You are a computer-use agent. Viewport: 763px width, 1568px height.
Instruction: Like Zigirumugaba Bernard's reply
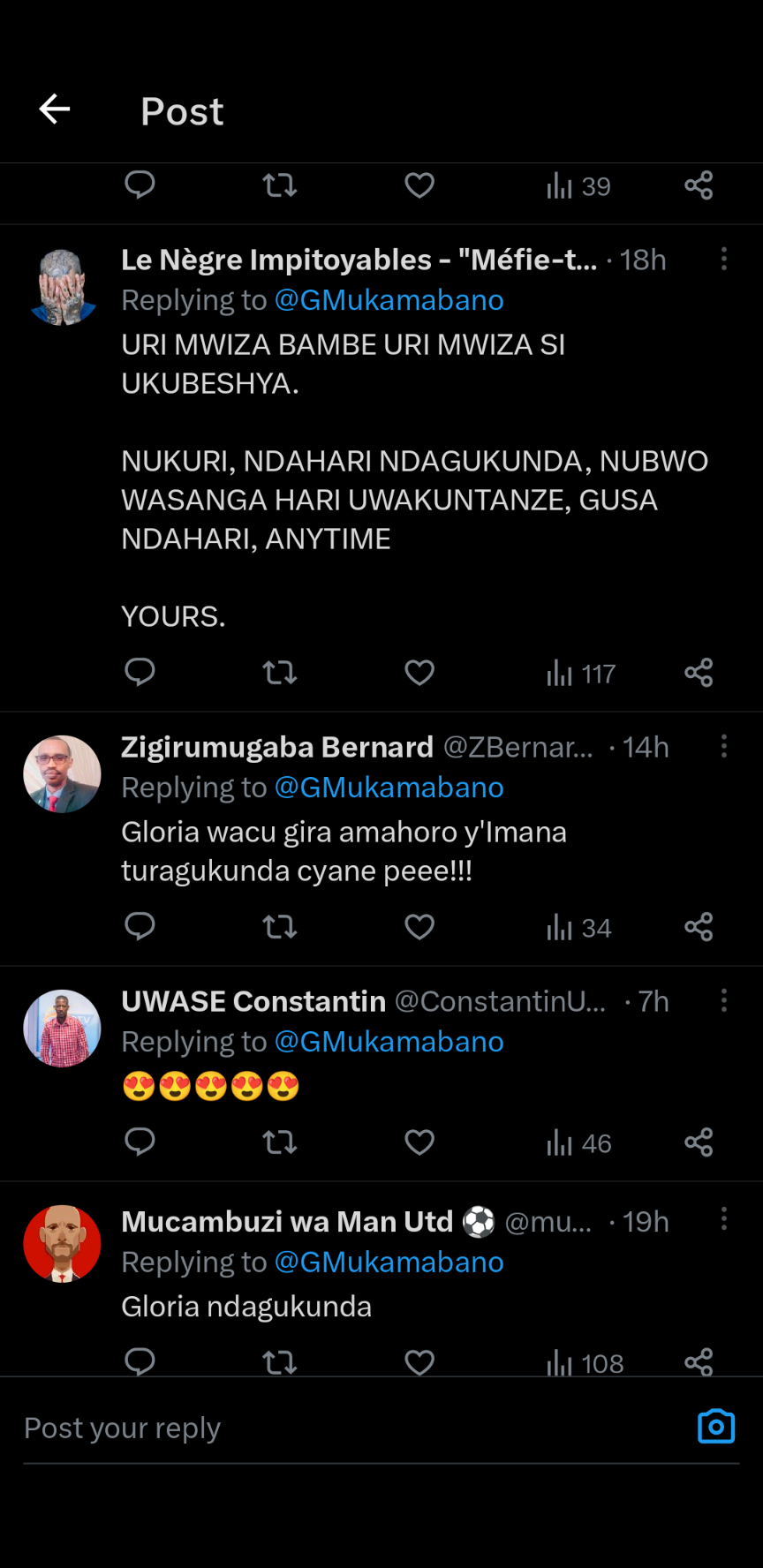point(419,927)
